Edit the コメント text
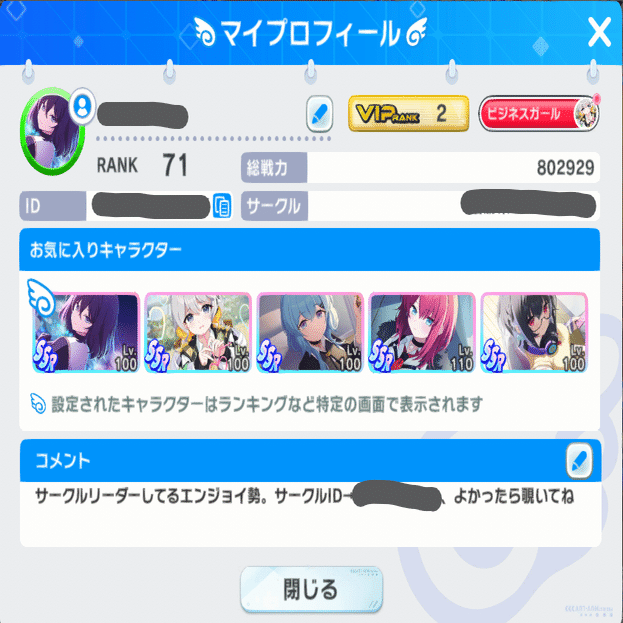Screen dimensions: 623x623 coord(578,461)
